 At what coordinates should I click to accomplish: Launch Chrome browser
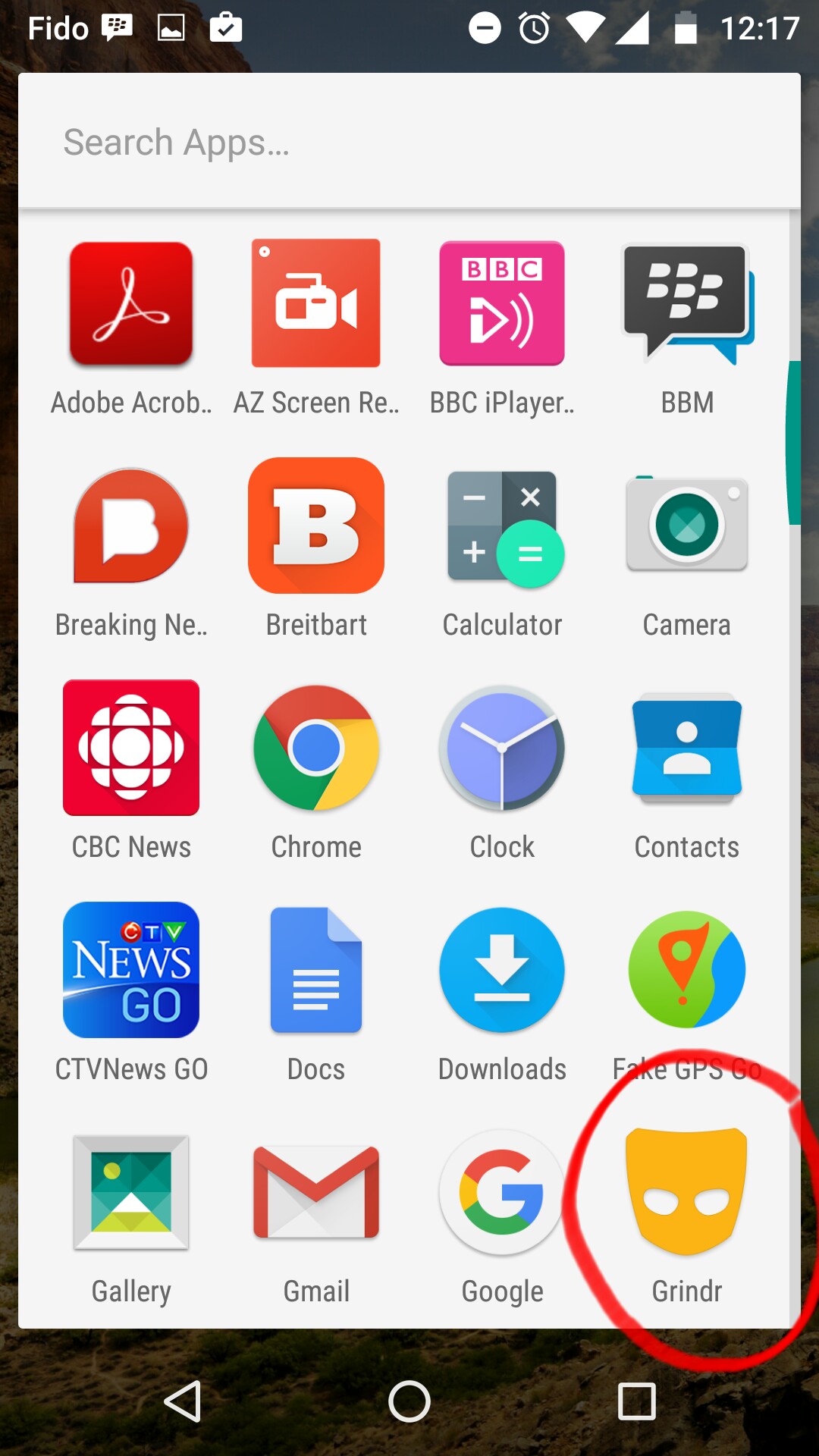pyautogui.click(x=316, y=748)
